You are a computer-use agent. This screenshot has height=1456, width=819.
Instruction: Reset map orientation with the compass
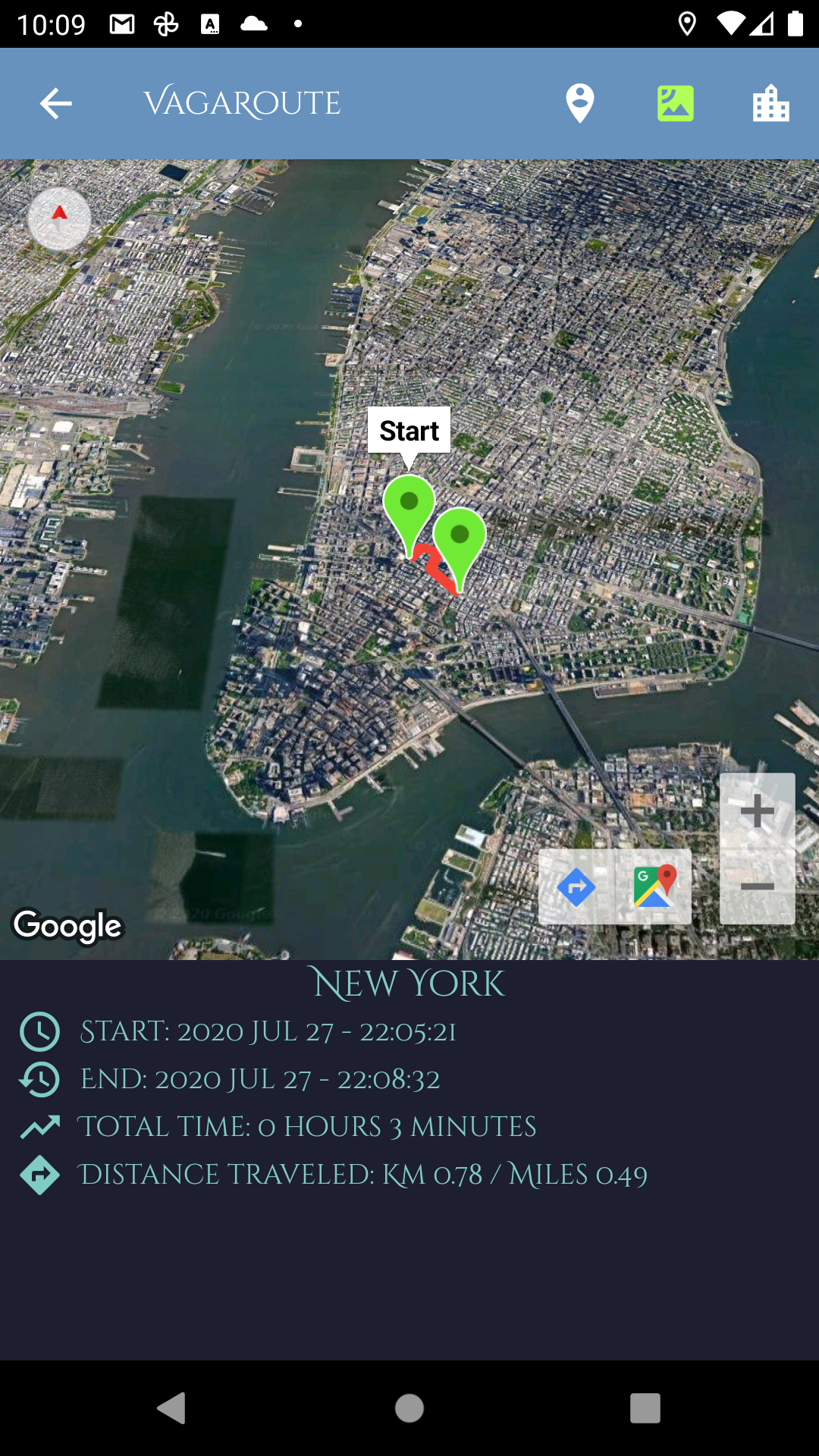(59, 218)
